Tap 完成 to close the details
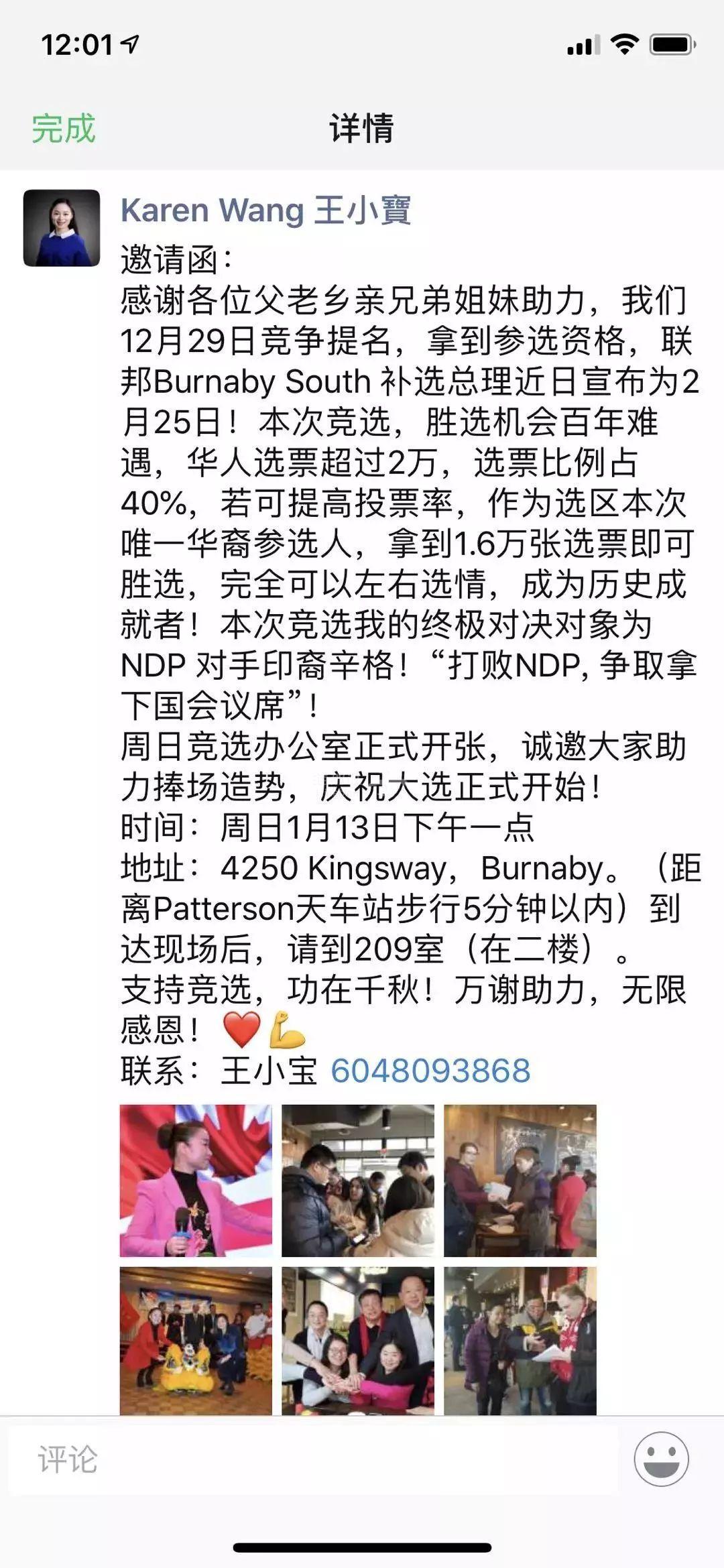The height and width of the screenshot is (1568, 724). point(64,128)
